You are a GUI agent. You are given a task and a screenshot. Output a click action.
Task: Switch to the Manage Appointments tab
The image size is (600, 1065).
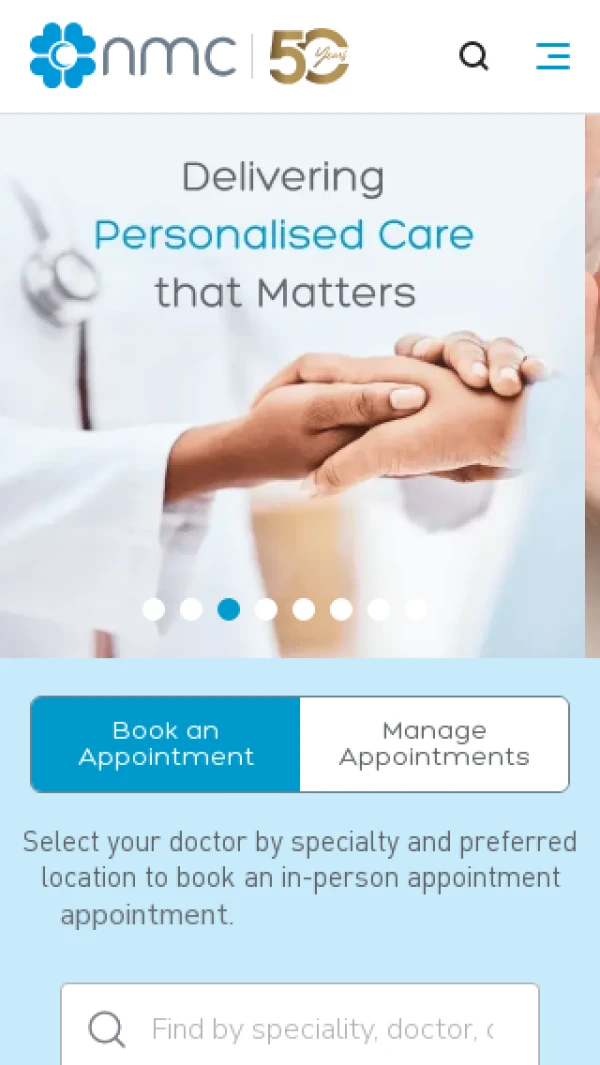click(x=434, y=744)
